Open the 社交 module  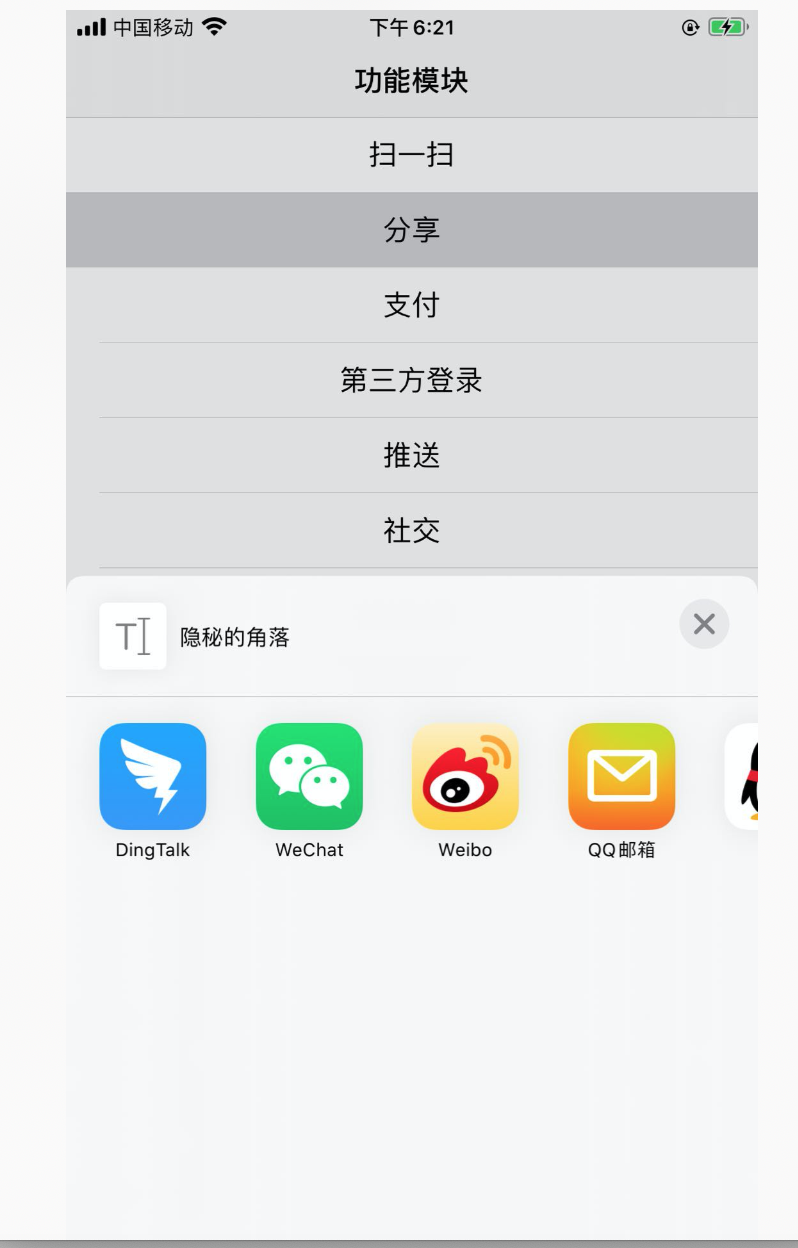point(411,530)
